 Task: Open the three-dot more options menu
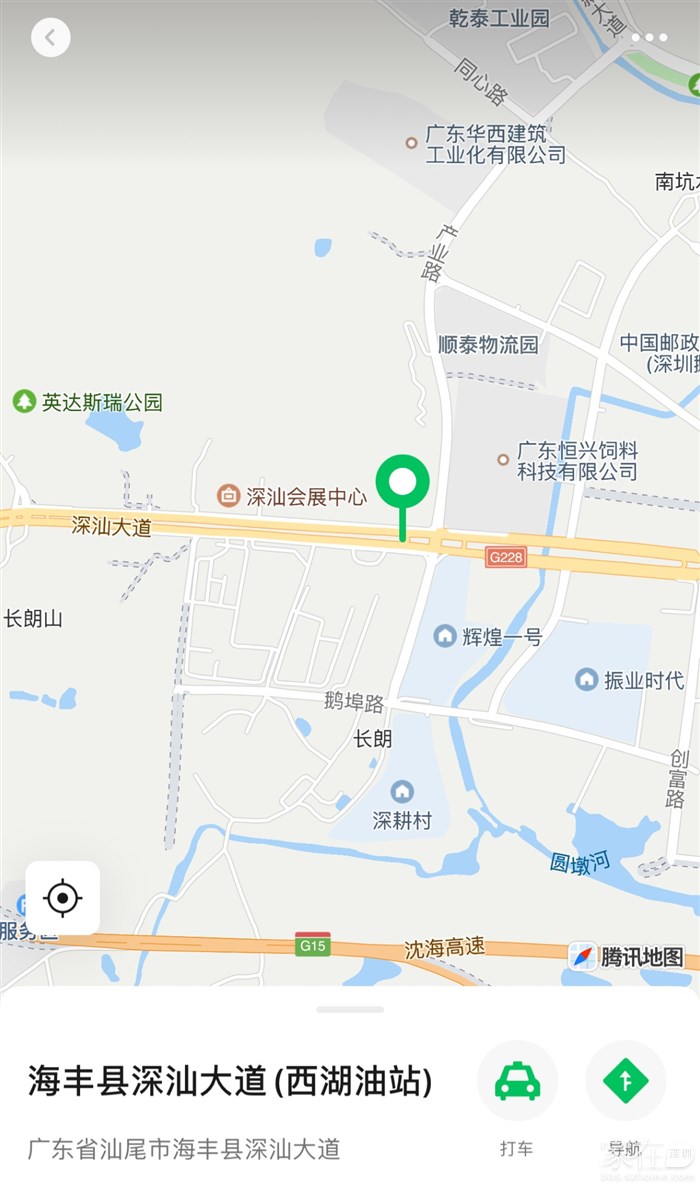tap(649, 38)
